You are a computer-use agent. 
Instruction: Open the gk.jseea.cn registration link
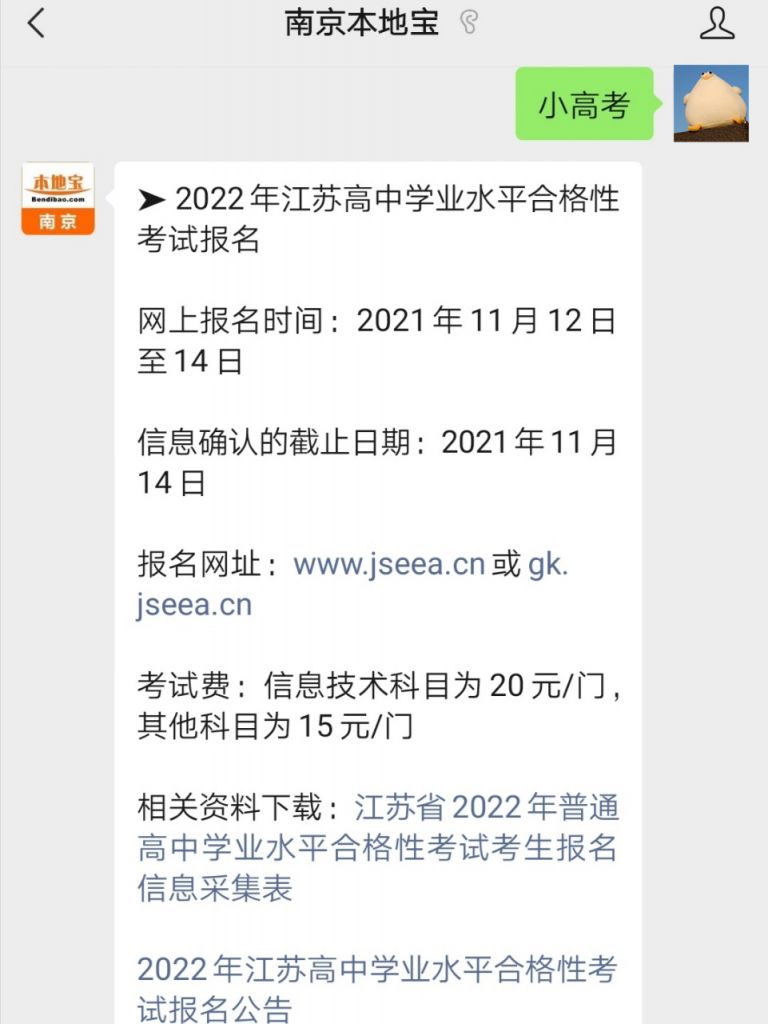(194, 605)
